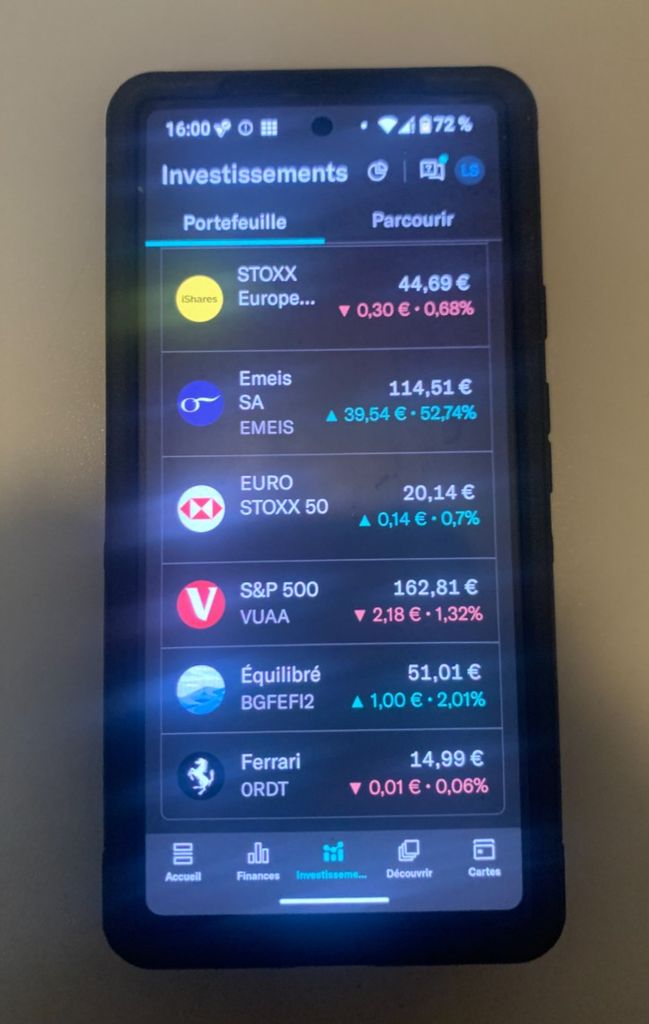Screen dimensions: 649x1024
Task: Open the STOXX Europe iShares position
Action: pyautogui.click(x=325, y=297)
